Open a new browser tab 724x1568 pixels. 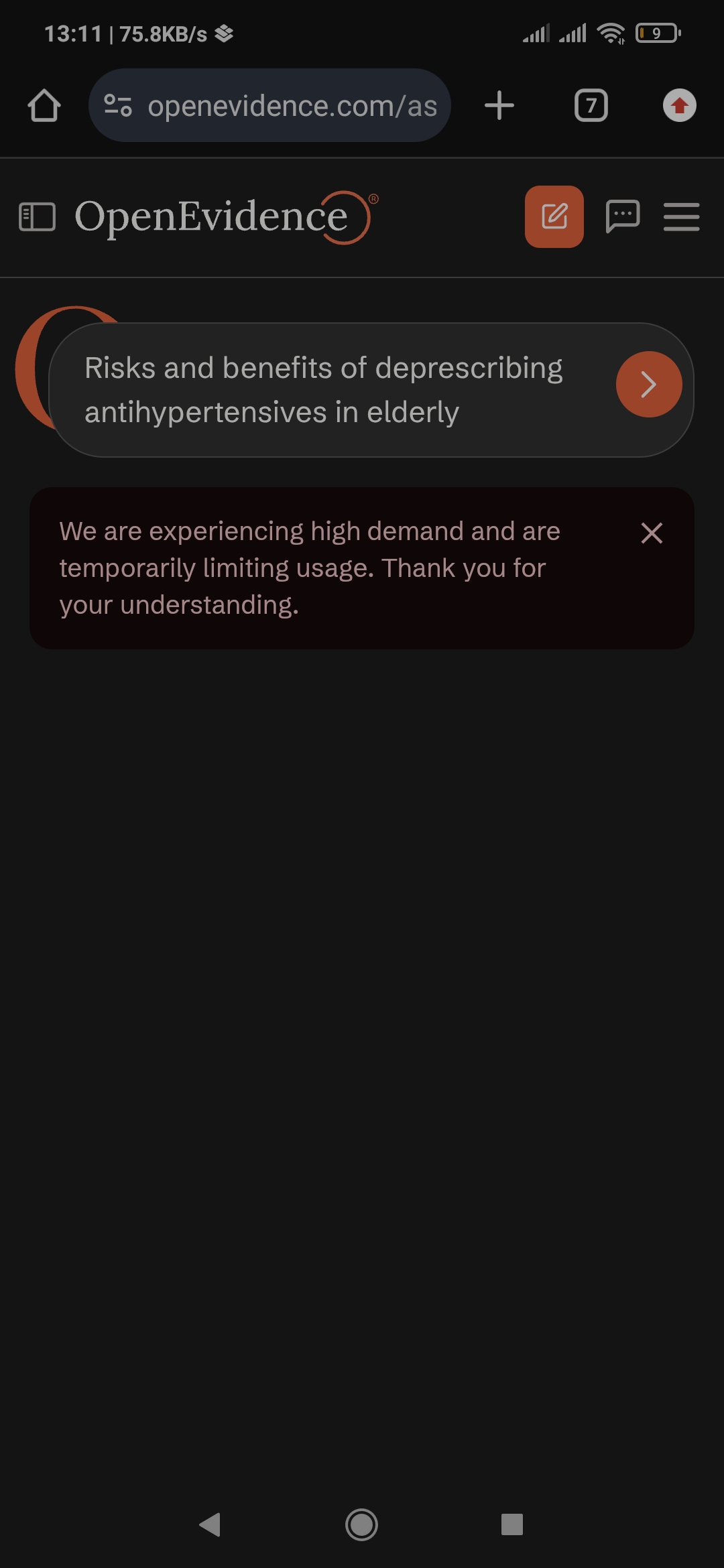click(x=499, y=106)
